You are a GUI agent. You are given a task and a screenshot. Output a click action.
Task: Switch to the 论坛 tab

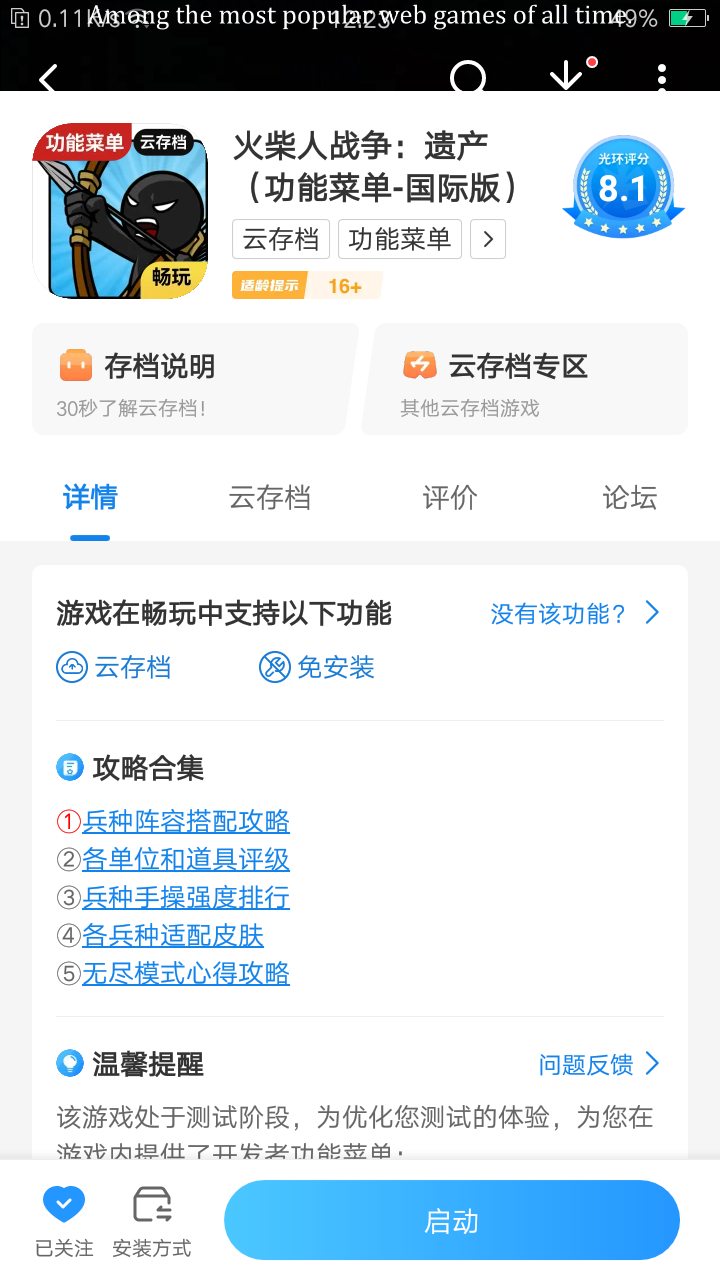tap(630, 498)
